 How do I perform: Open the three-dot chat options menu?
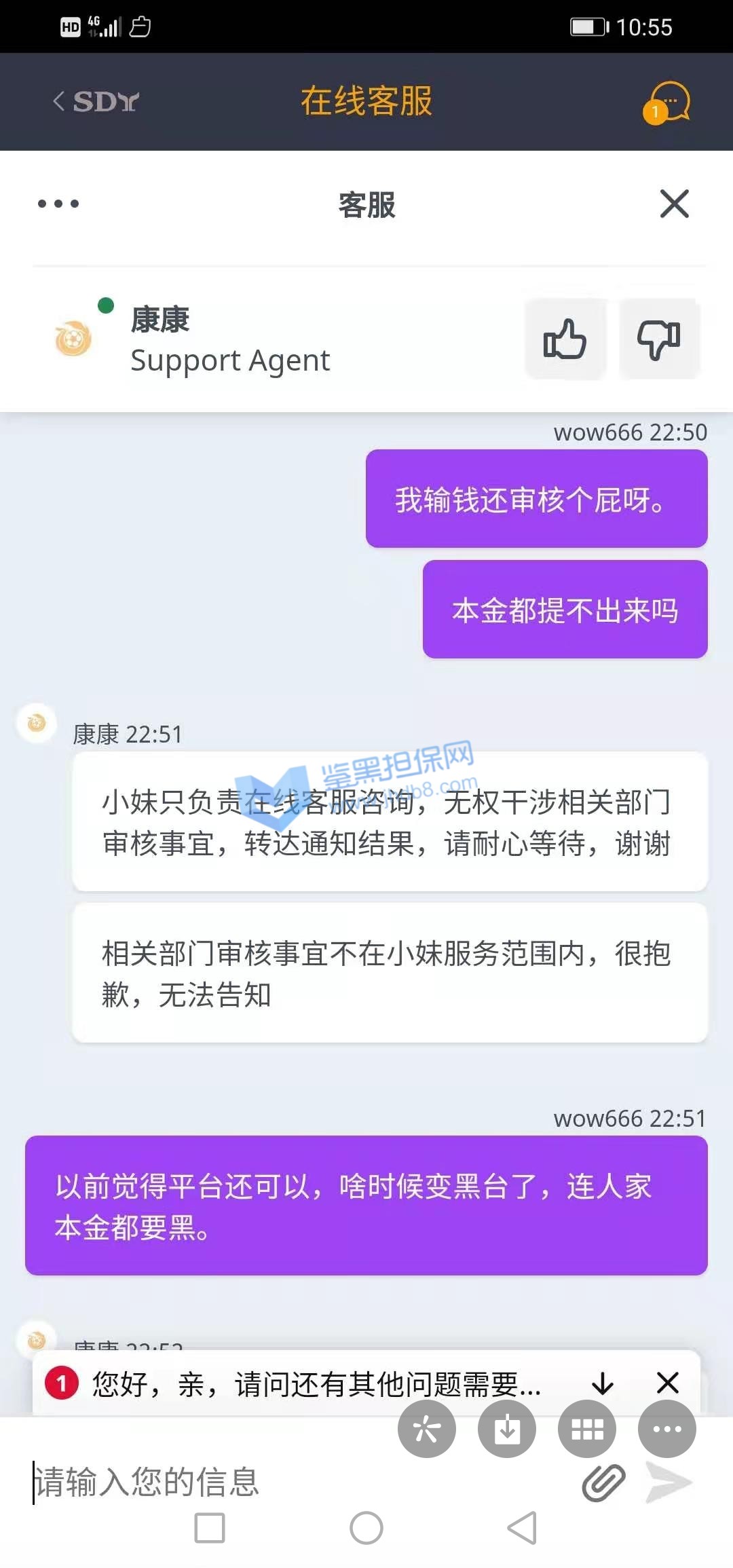coord(58,204)
